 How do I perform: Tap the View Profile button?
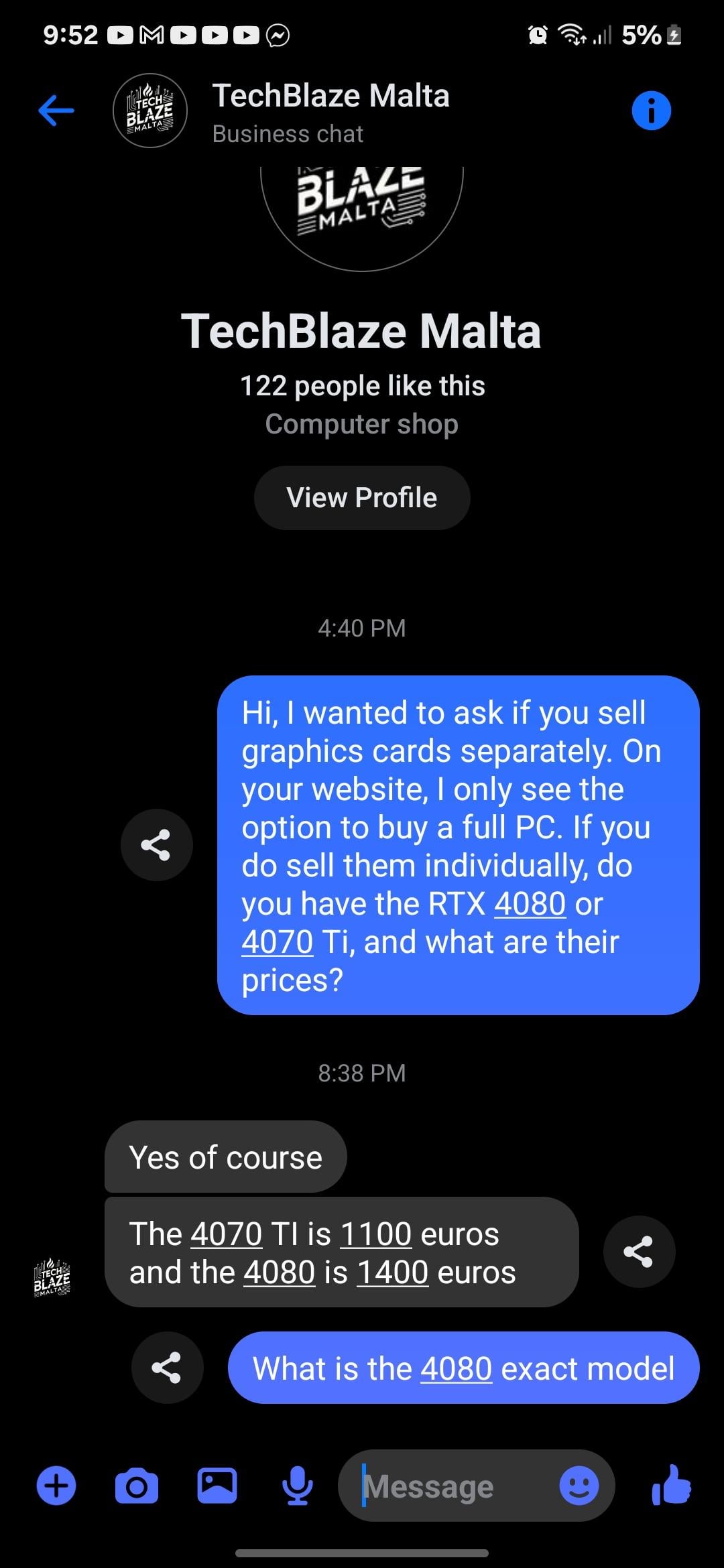click(x=362, y=498)
